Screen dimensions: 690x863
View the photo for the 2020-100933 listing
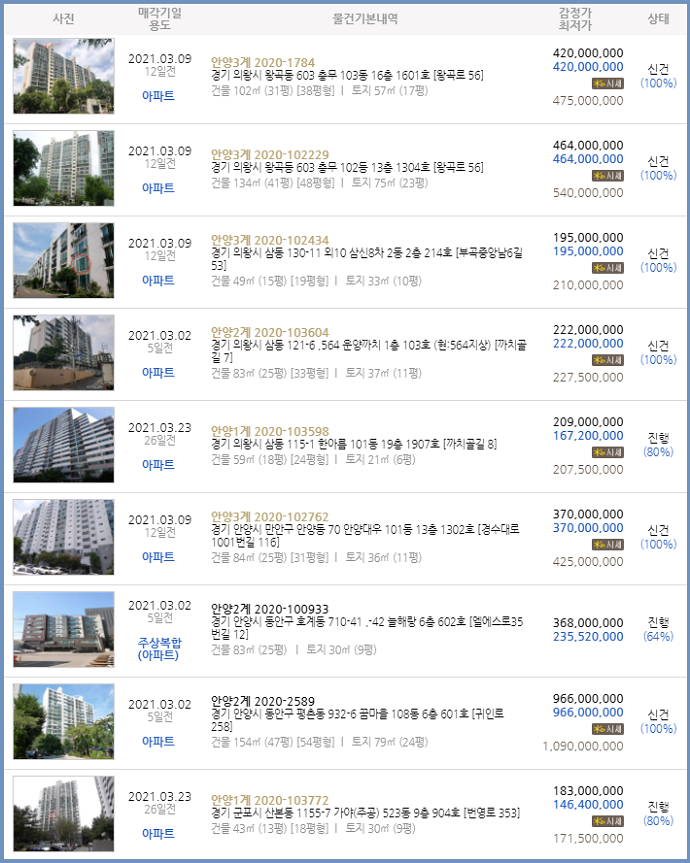63,629
